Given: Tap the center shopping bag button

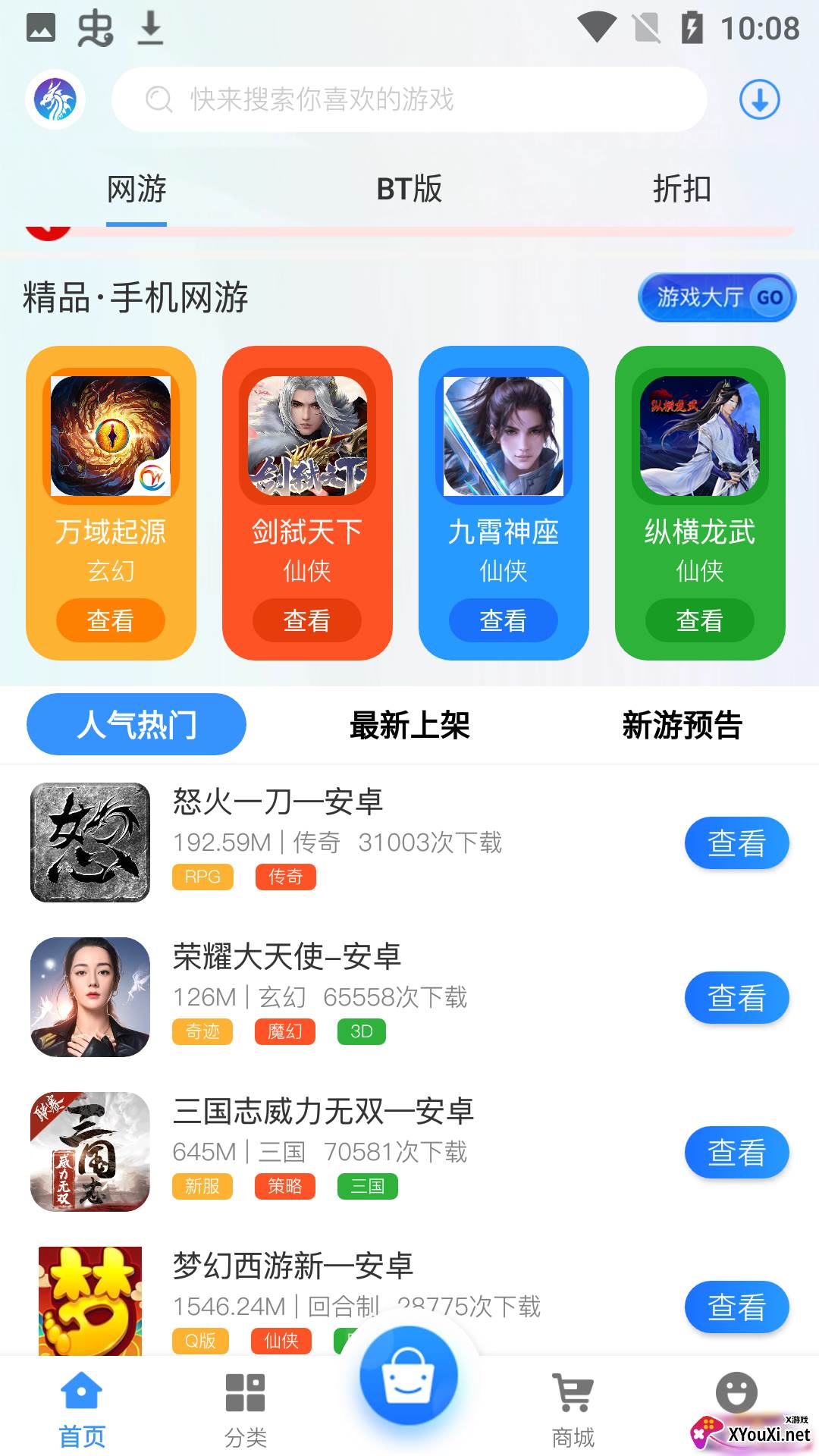Looking at the screenshot, I should pyautogui.click(x=409, y=1376).
